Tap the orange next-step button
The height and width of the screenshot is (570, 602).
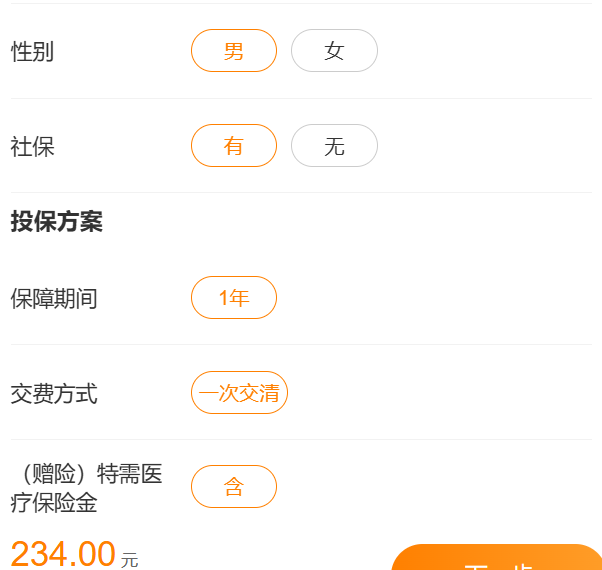[x=498, y=560]
